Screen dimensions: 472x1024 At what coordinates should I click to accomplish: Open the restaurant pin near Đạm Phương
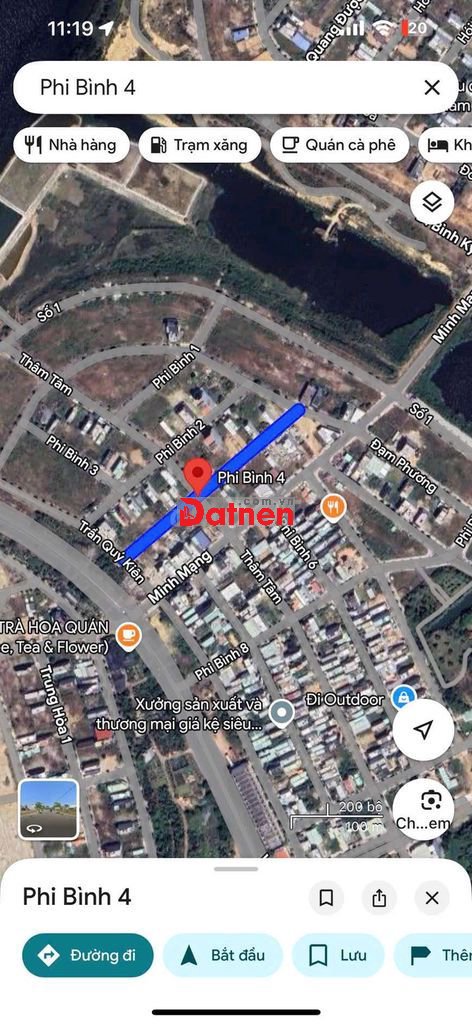click(x=333, y=507)
